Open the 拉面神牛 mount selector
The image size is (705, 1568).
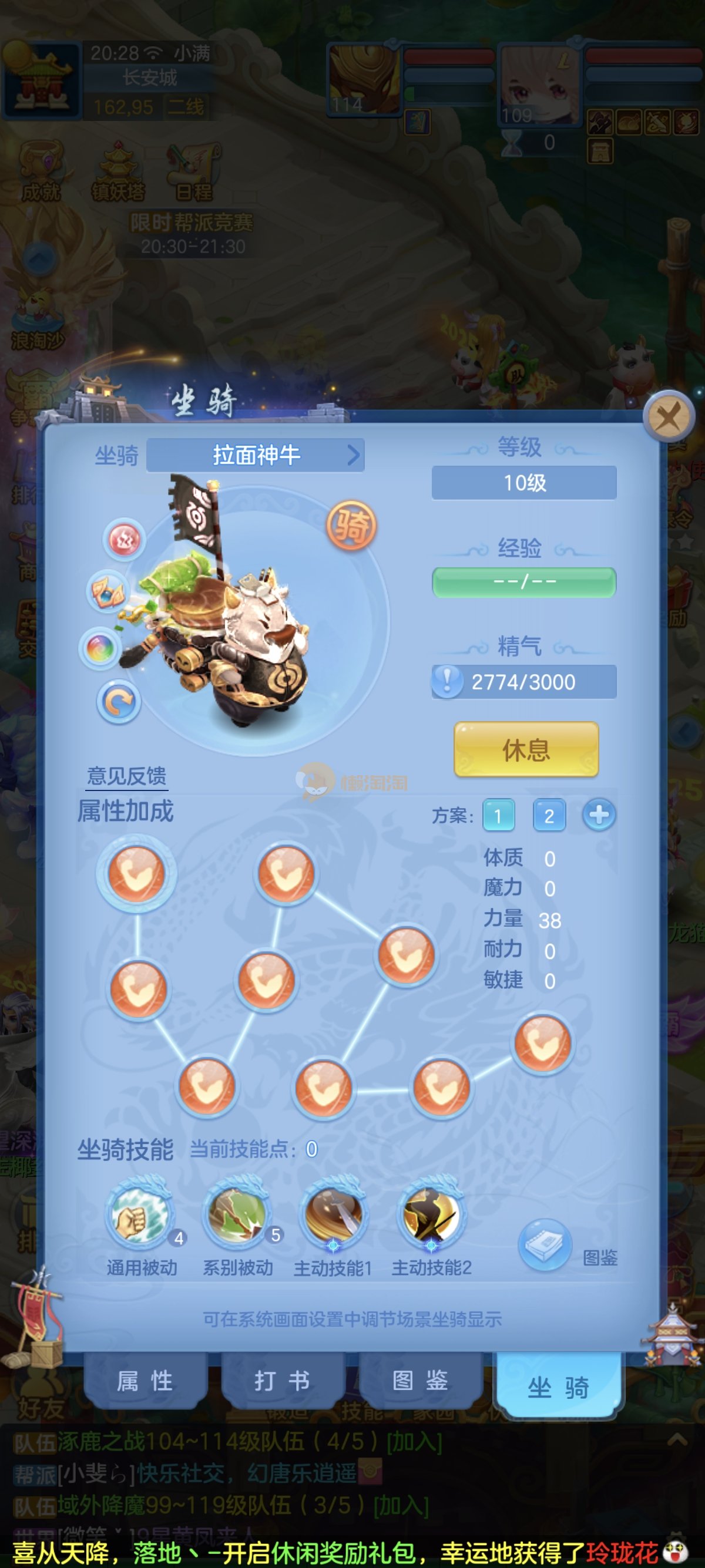click(x=256, y=455)
